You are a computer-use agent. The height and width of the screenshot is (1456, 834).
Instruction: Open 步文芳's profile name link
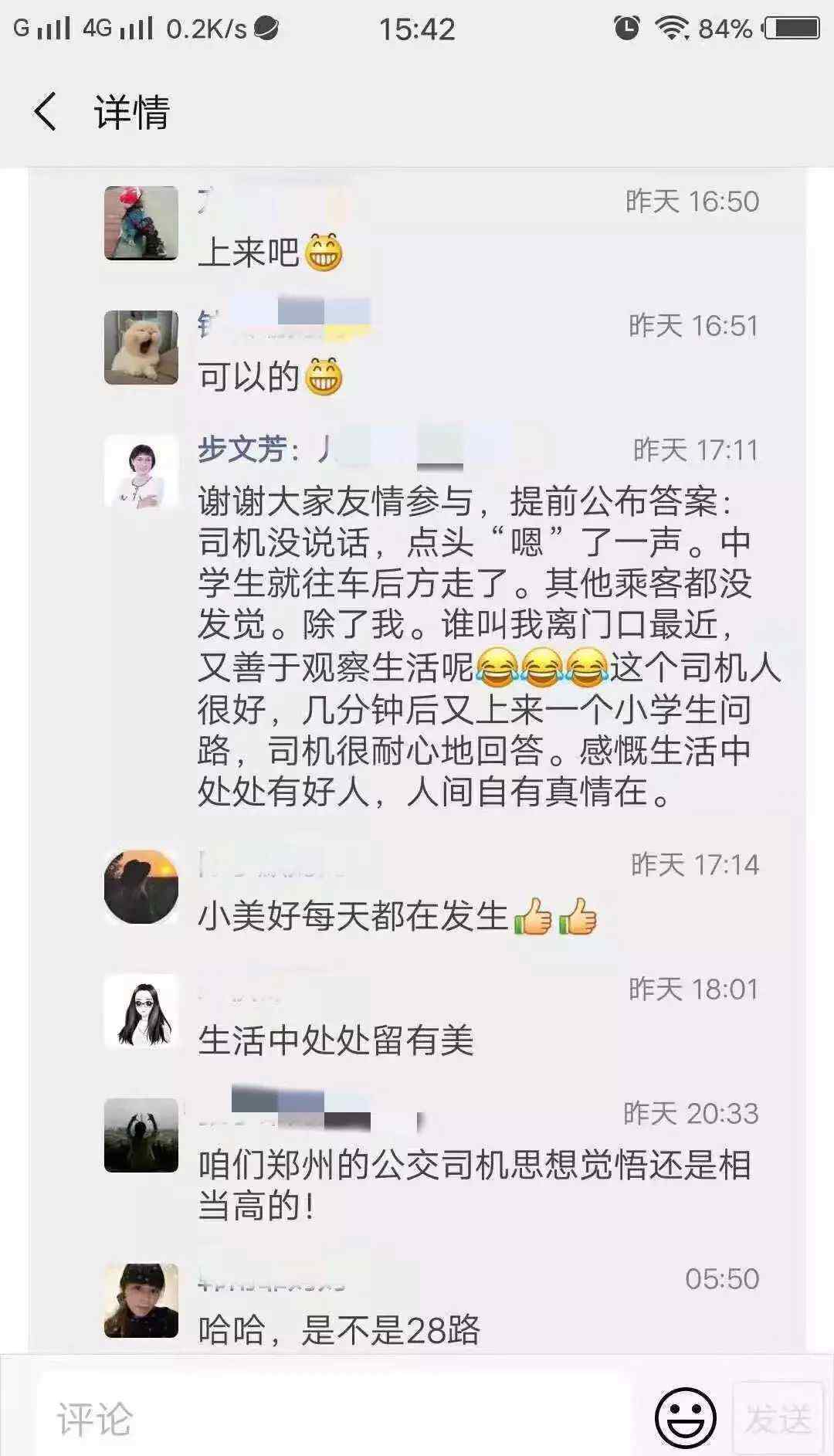coord(242,450)
